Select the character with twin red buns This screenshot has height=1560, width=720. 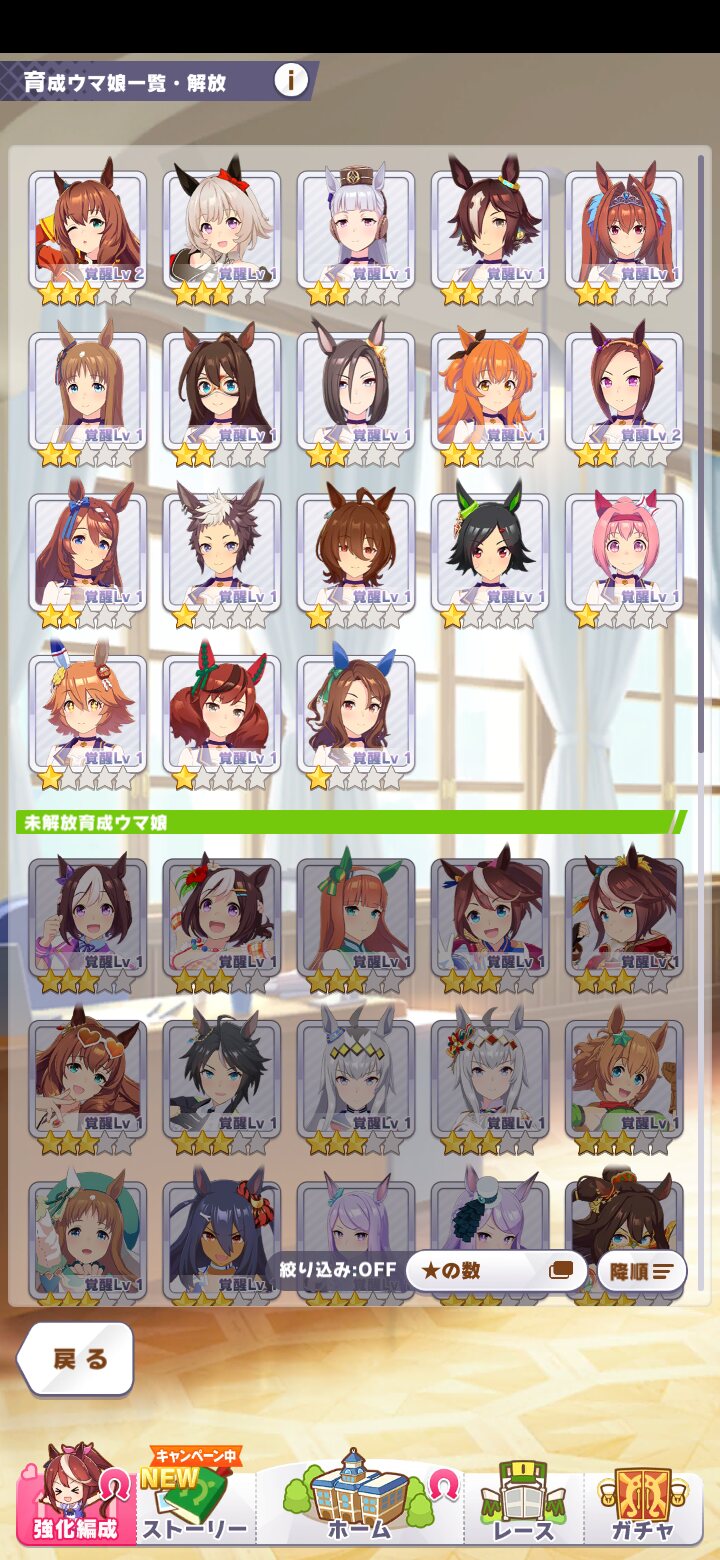pos(222,715)
